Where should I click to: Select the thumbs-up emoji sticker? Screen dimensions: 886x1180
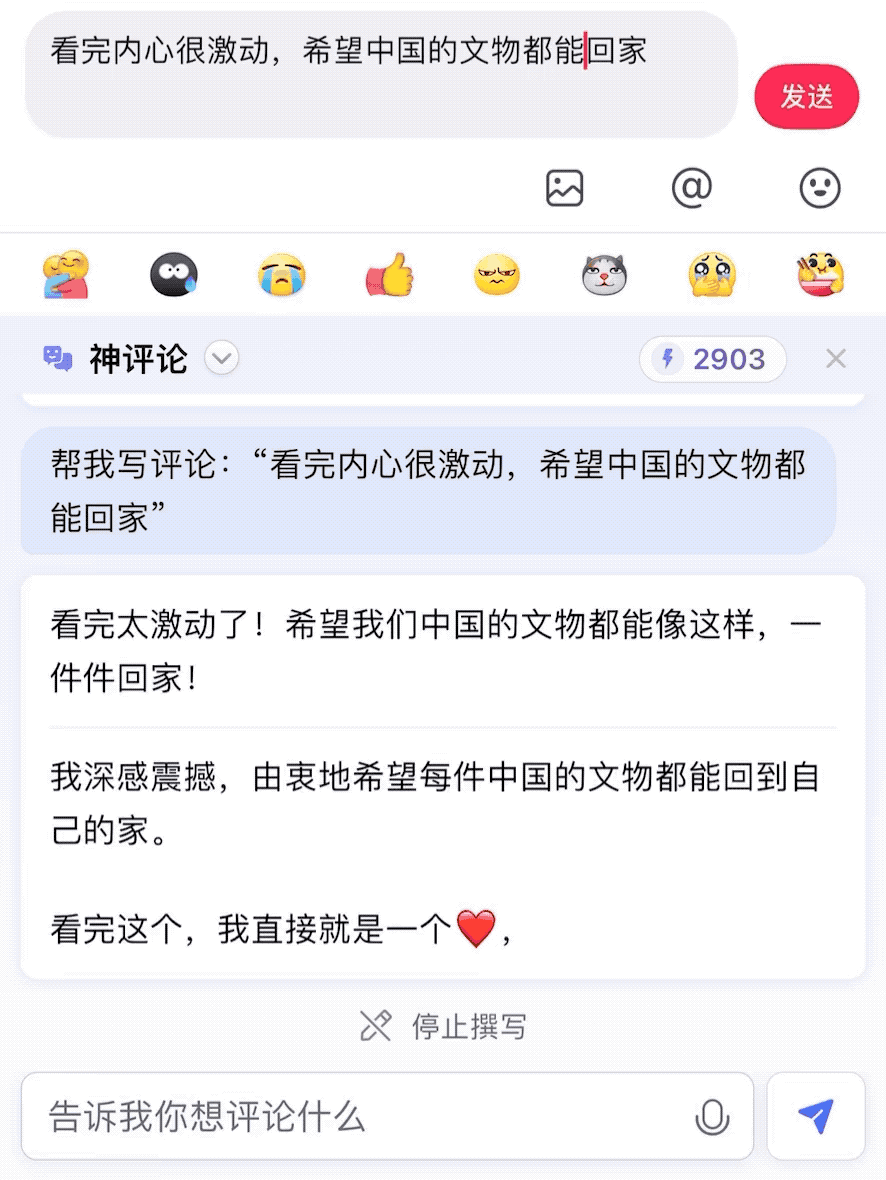389,273
